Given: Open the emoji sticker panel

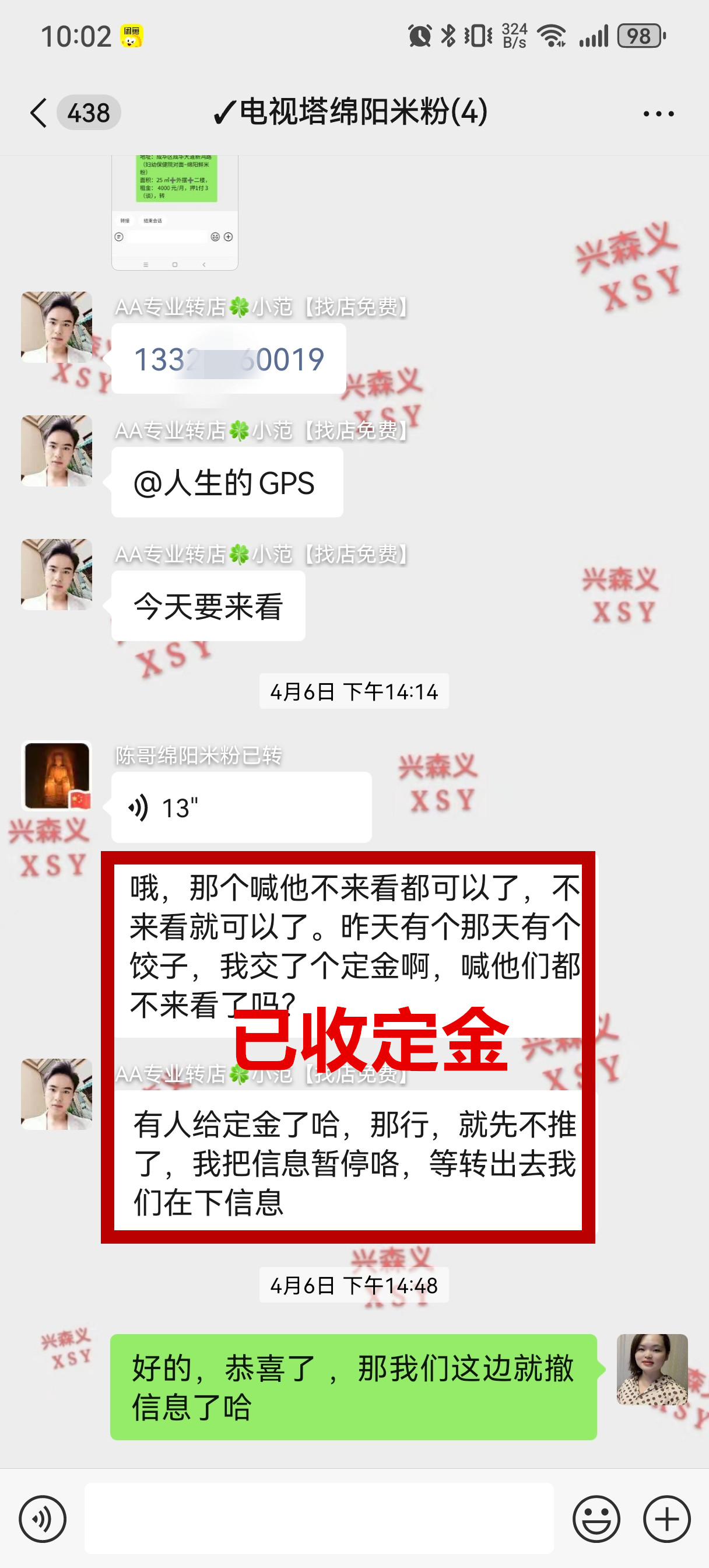Looking at the screenshot, I should (596, 1518).
